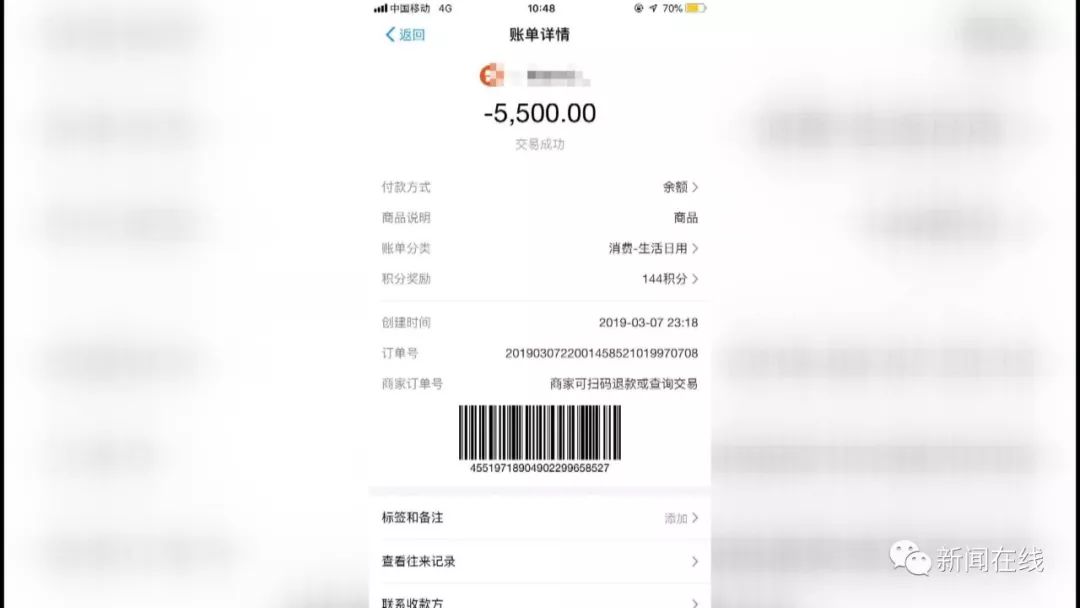Open 联系收款方

click(540, 602)
